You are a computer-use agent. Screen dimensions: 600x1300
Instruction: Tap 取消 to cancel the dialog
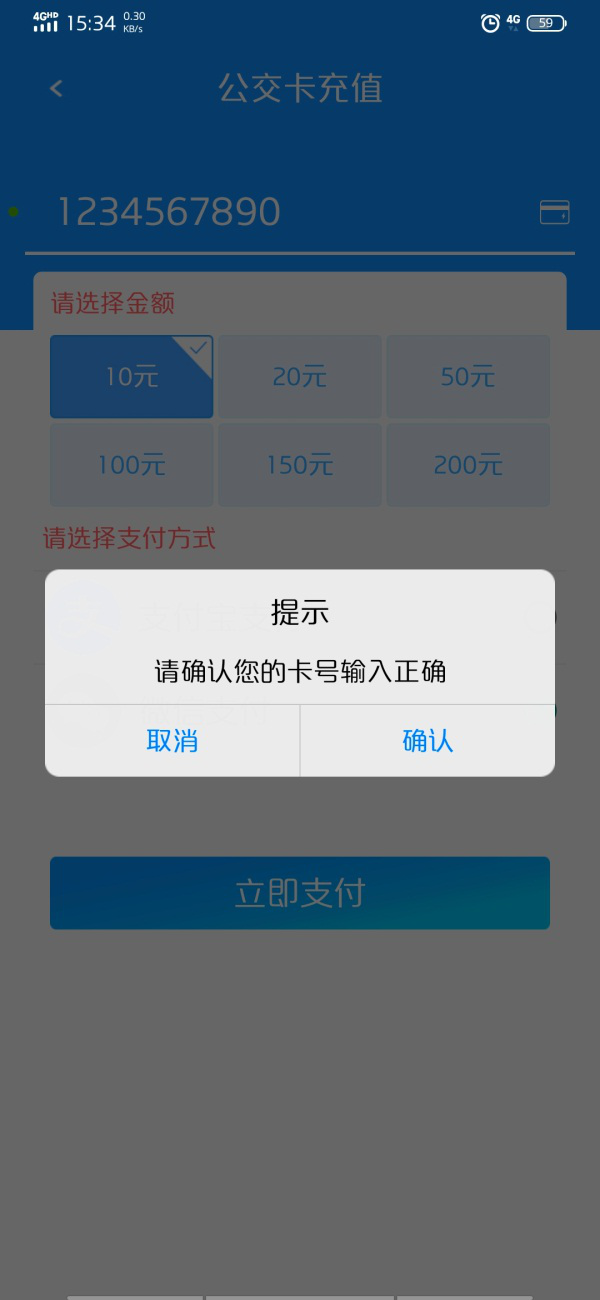tap(172, 741)
